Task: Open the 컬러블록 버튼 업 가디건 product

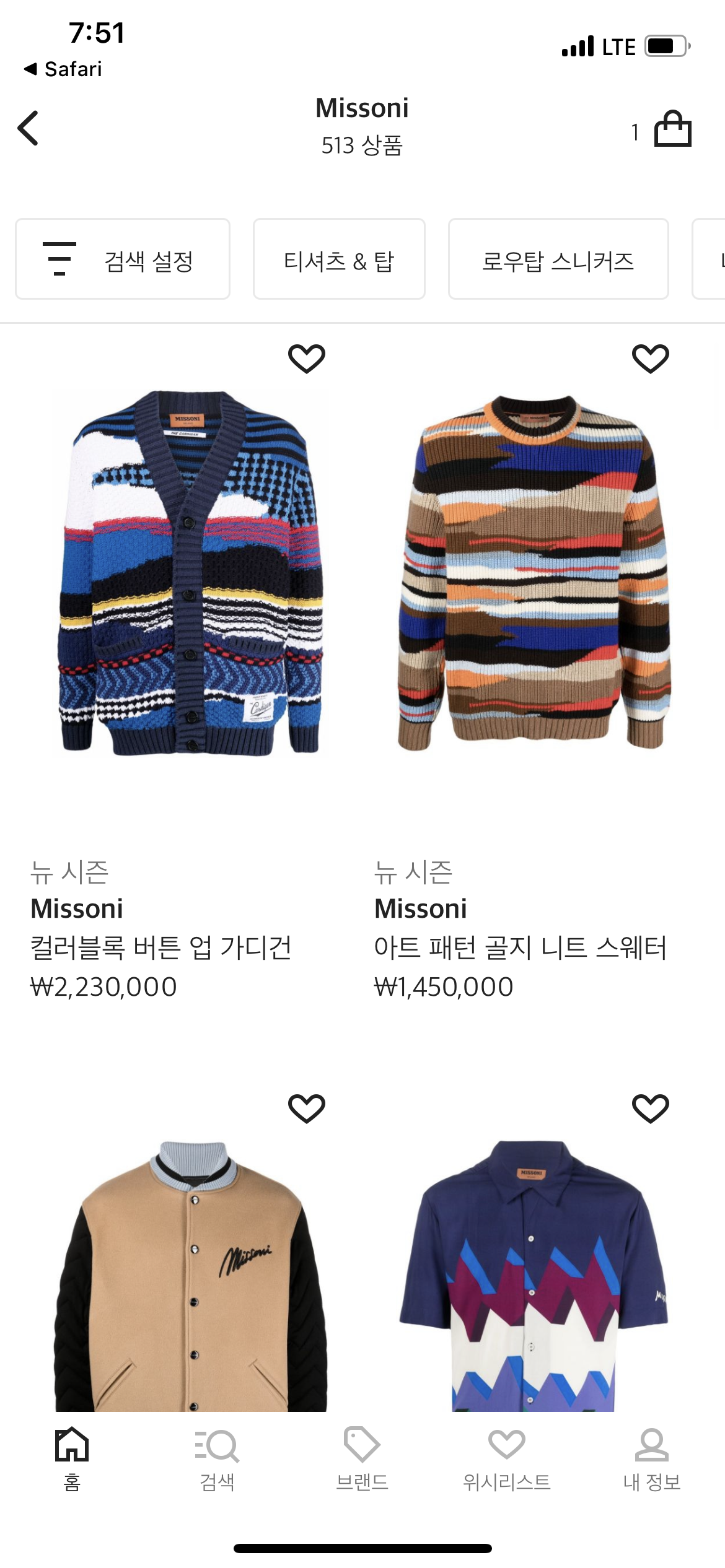Action: (x=192, y=573)
